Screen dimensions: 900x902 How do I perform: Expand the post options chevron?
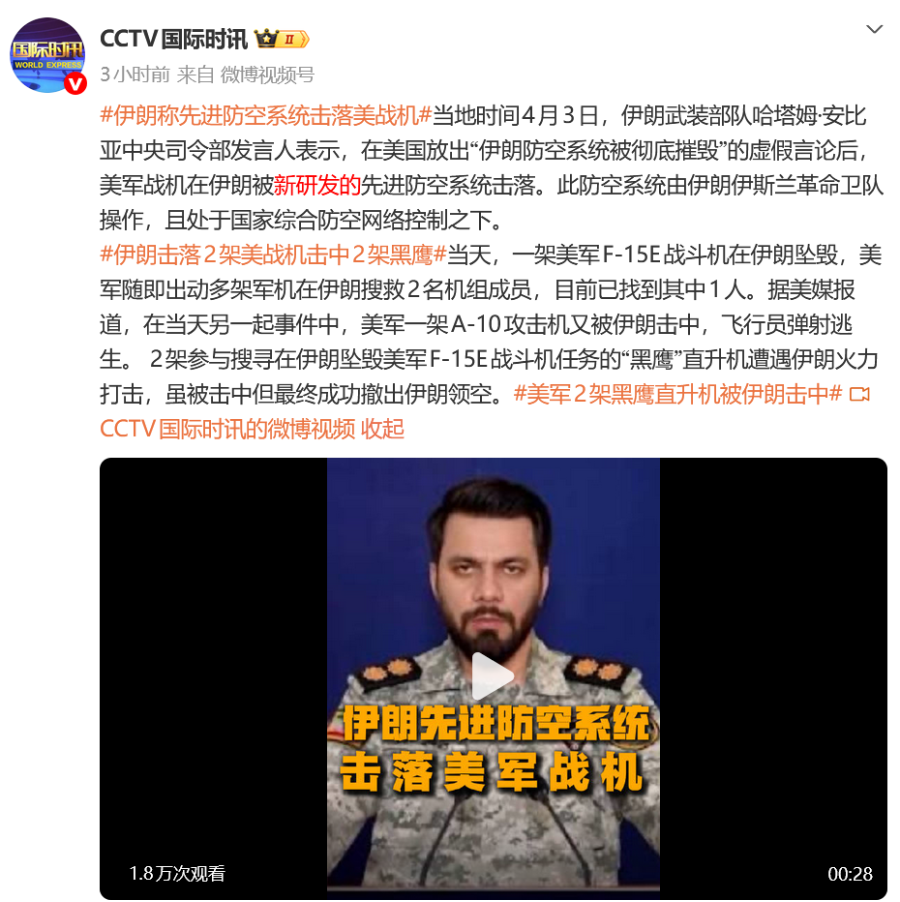(874, 30)
